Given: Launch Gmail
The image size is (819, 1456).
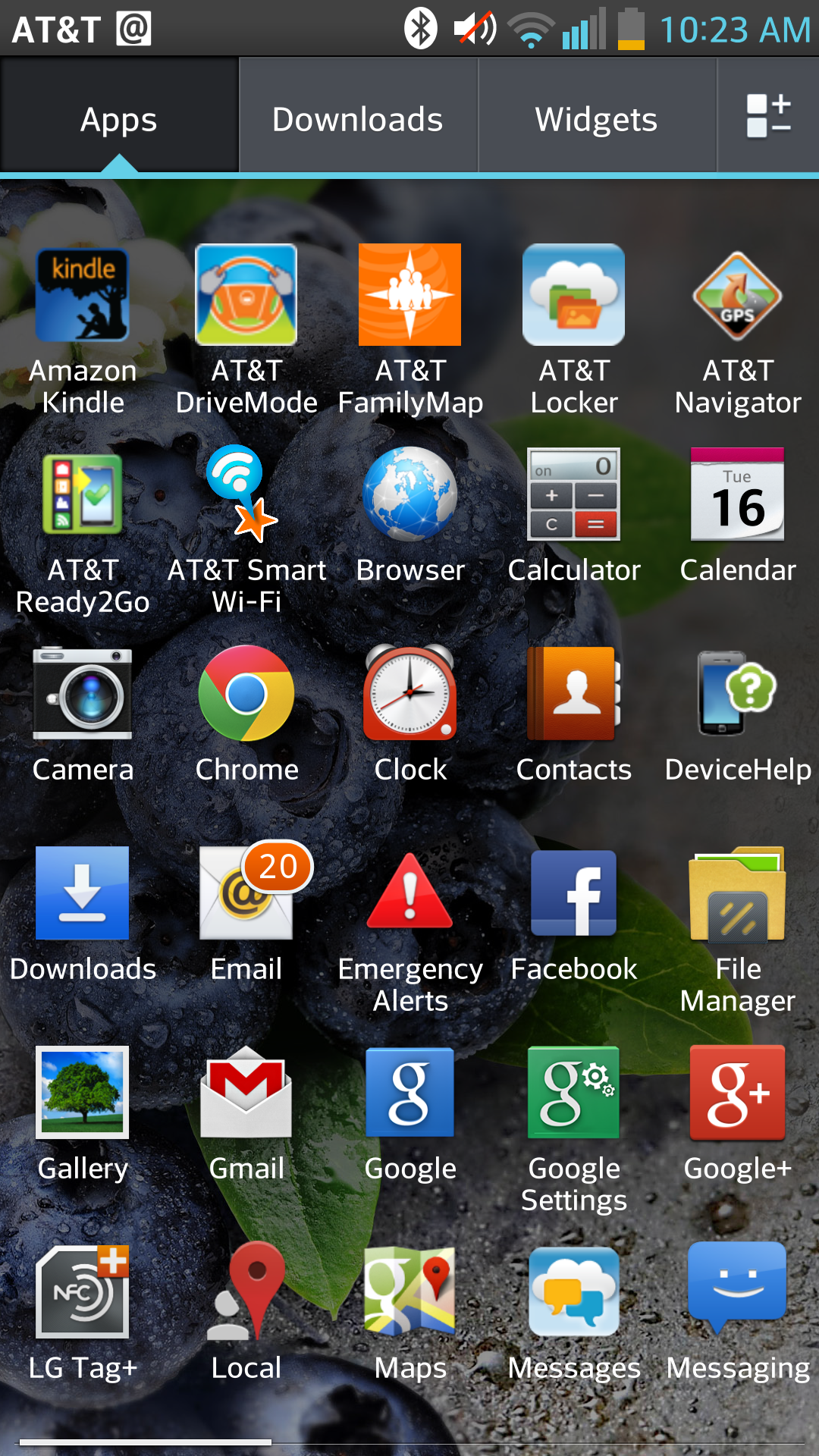Looking at the screenshot, I should 246,1092.
